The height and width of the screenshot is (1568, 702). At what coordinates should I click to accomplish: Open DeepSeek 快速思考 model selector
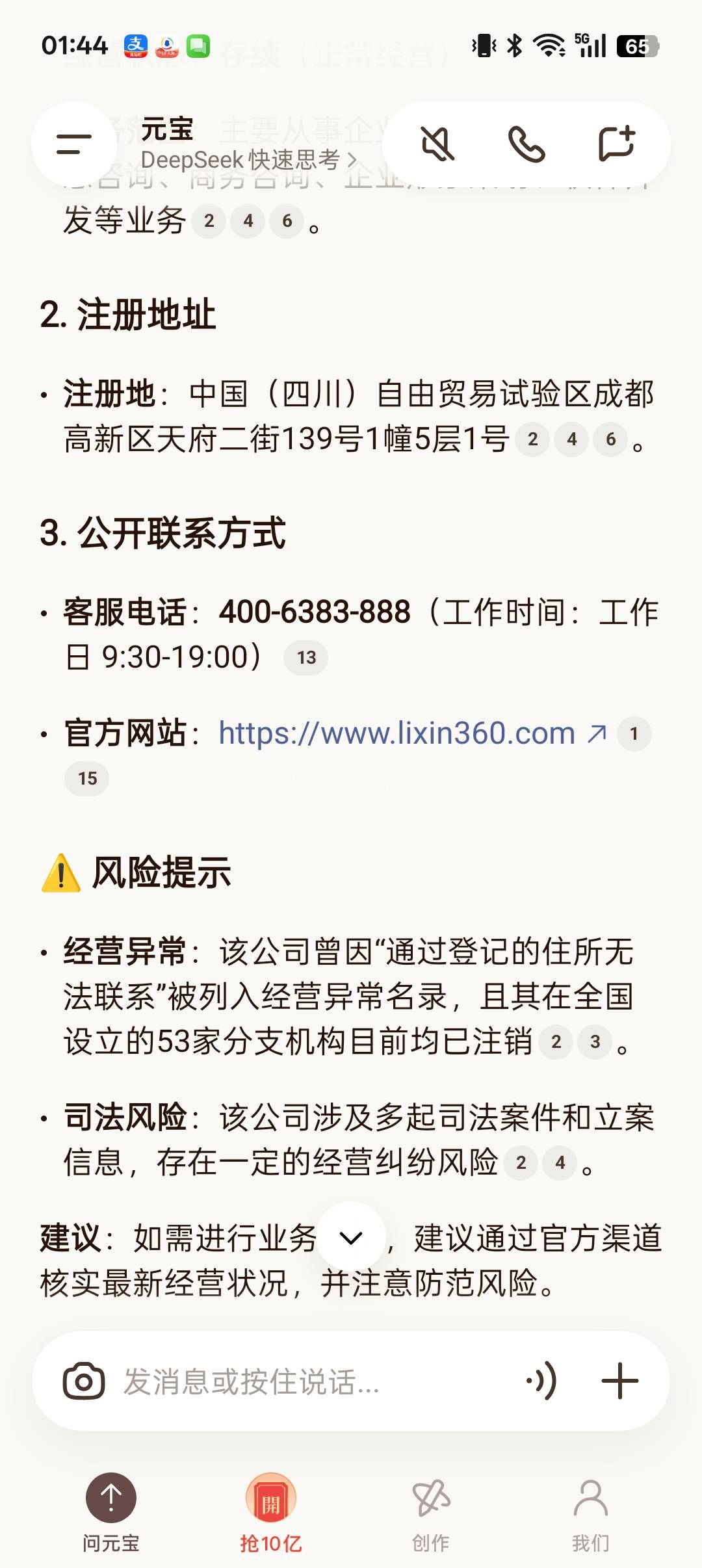(248, 160)
